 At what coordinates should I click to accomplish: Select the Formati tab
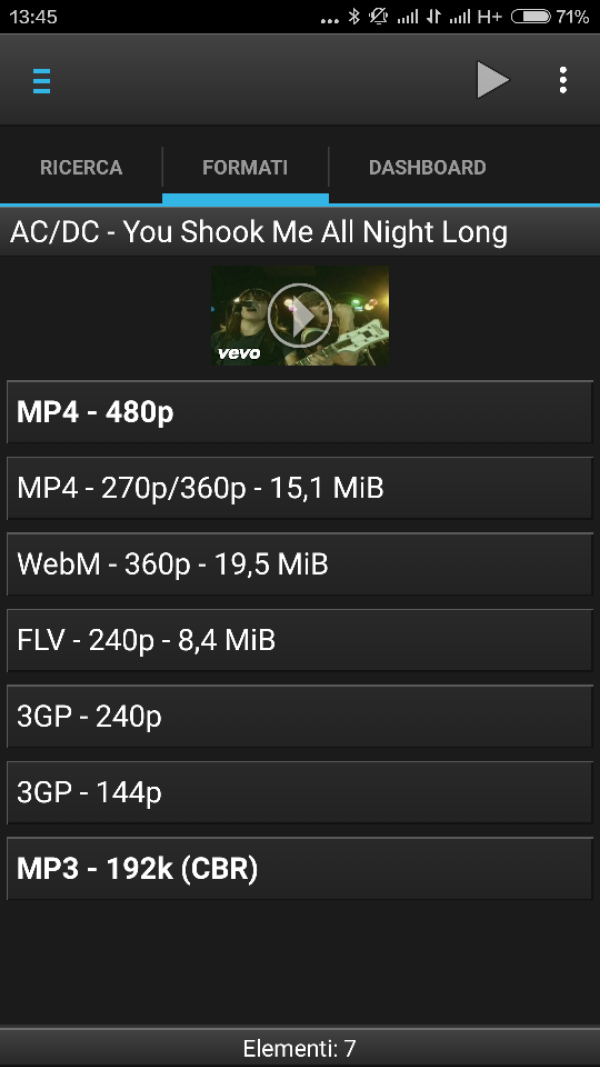245,168
